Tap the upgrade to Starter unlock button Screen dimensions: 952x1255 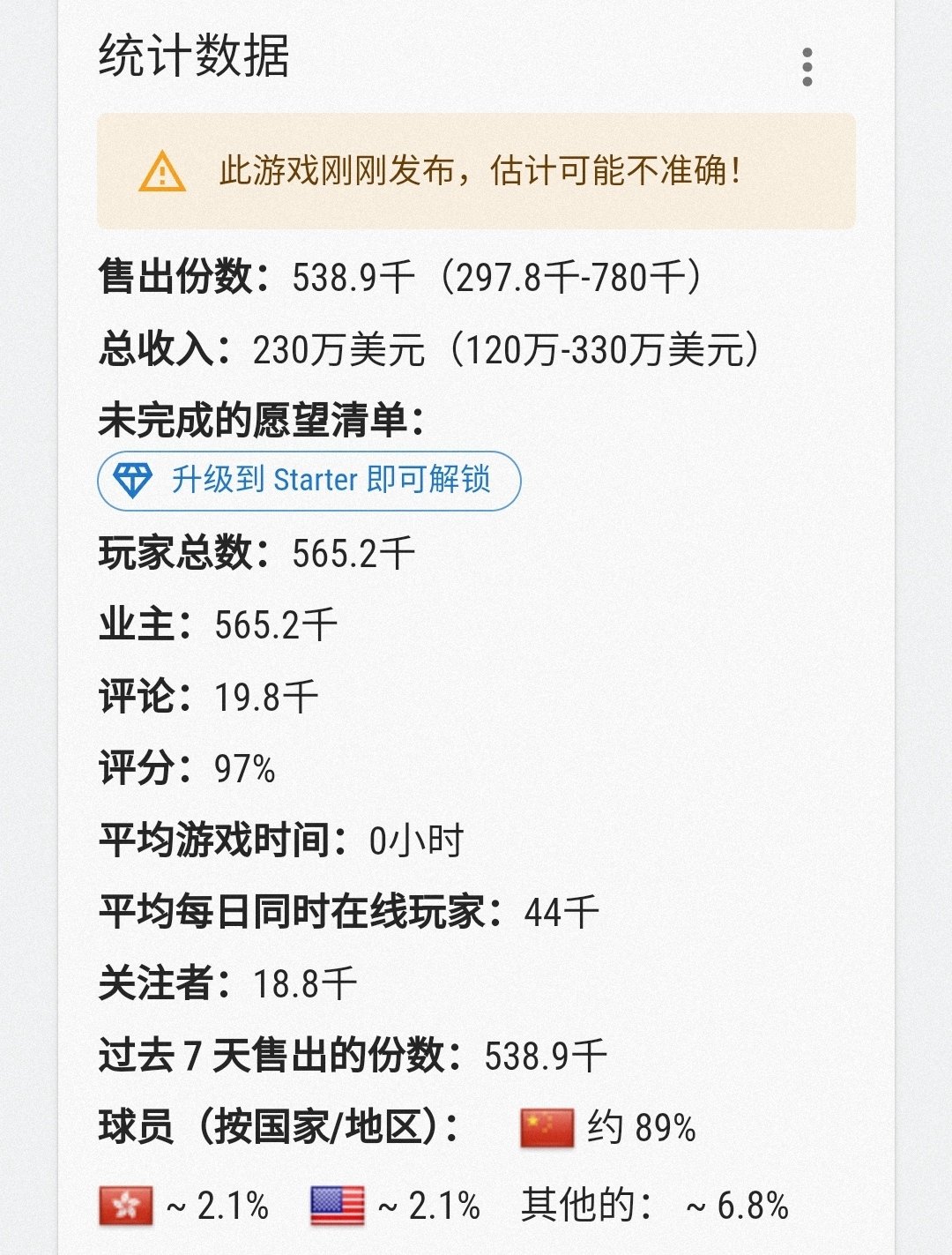click(x=309, y=481)
